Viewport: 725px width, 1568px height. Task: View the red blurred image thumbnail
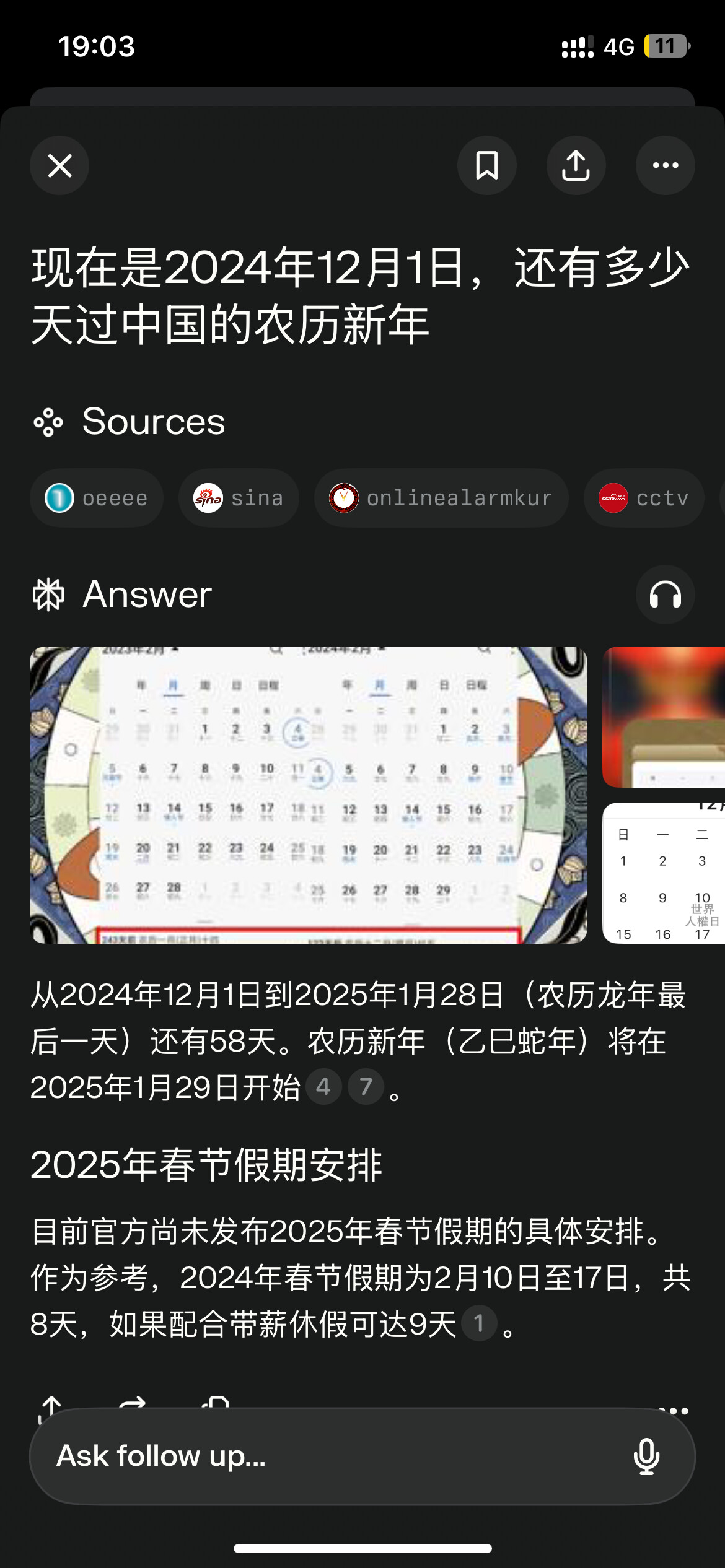click(664, 717)
